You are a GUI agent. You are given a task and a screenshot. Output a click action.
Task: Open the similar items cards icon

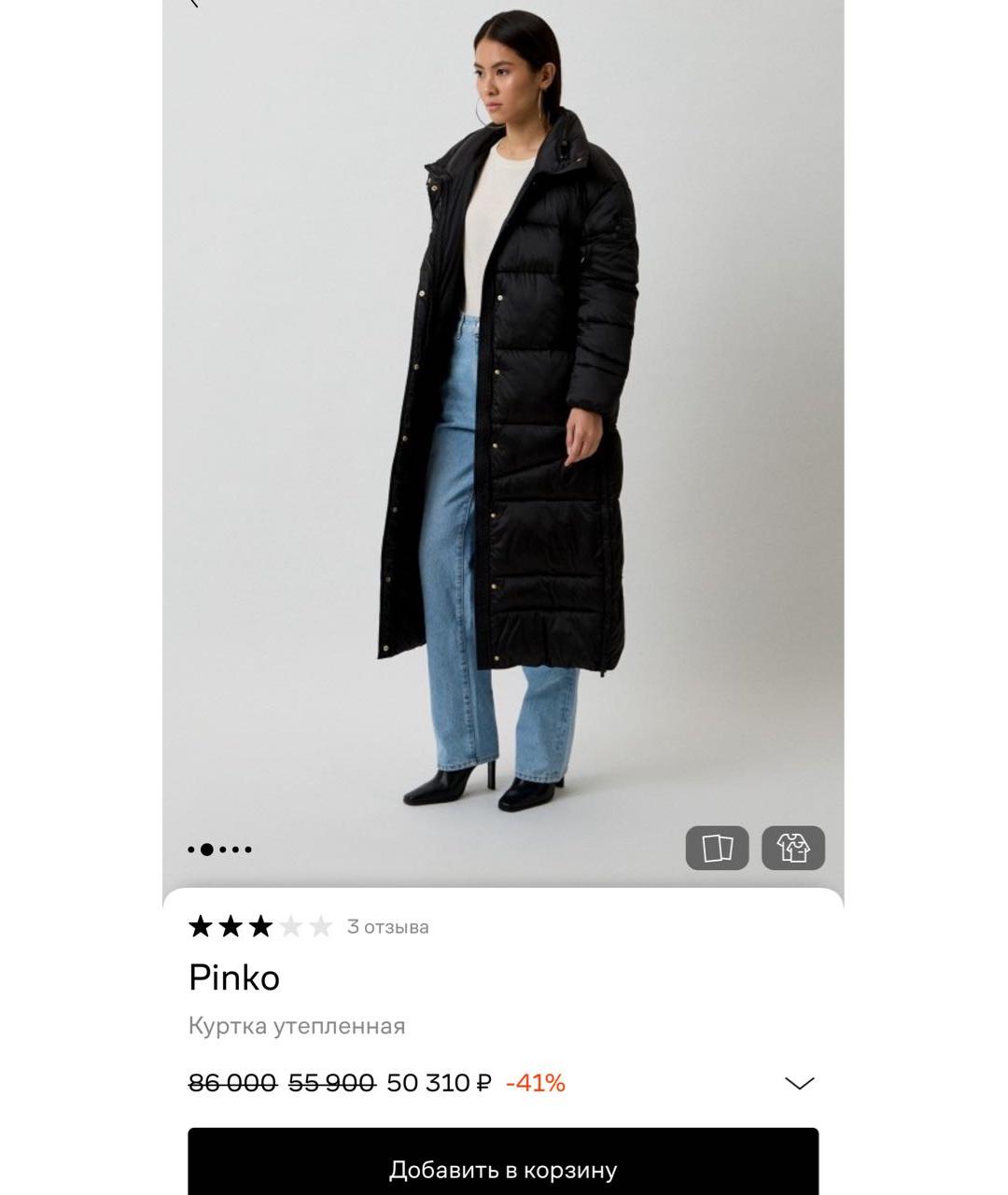[717, 848]
